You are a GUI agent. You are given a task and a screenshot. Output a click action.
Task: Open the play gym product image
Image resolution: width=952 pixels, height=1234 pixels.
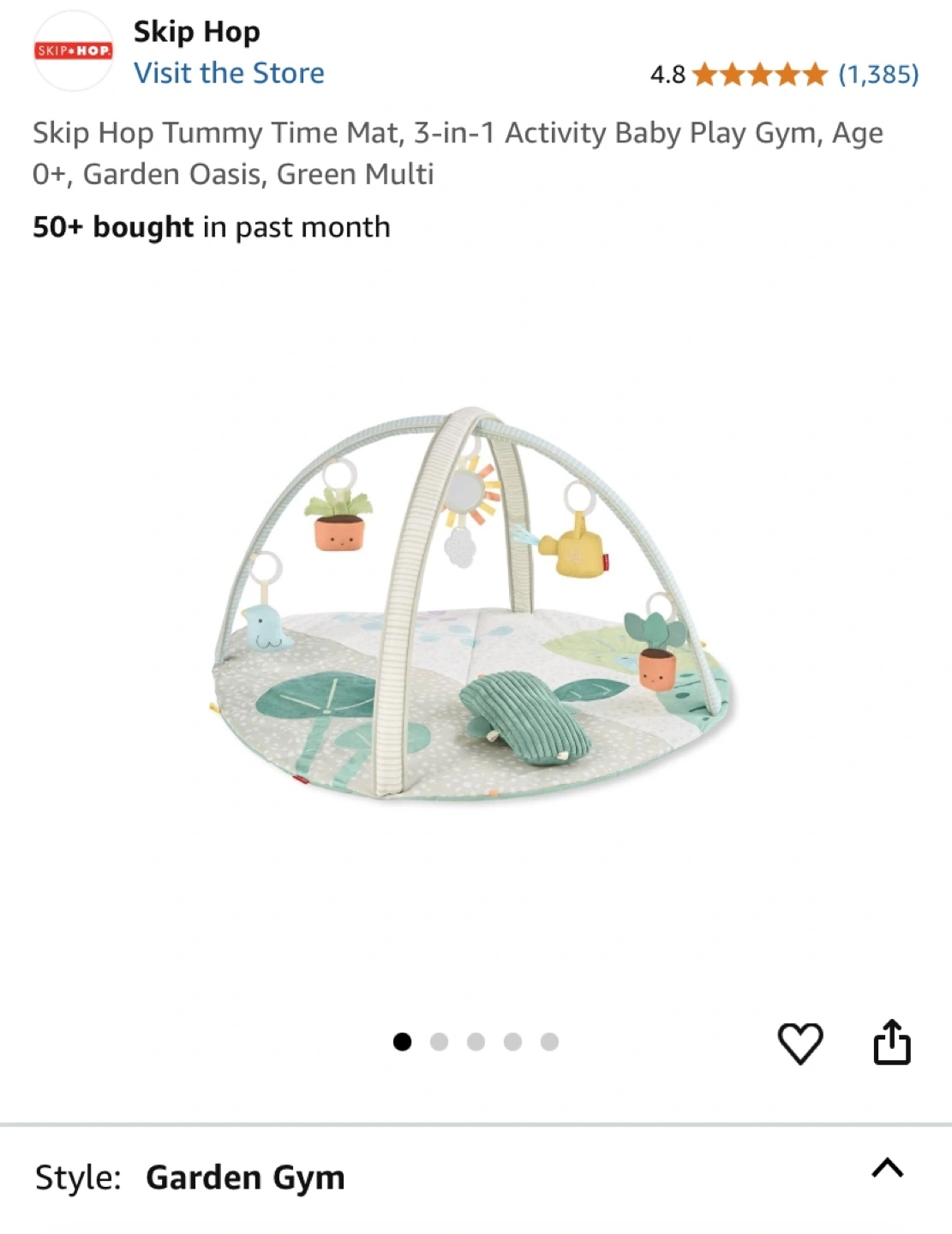point(474,604)
